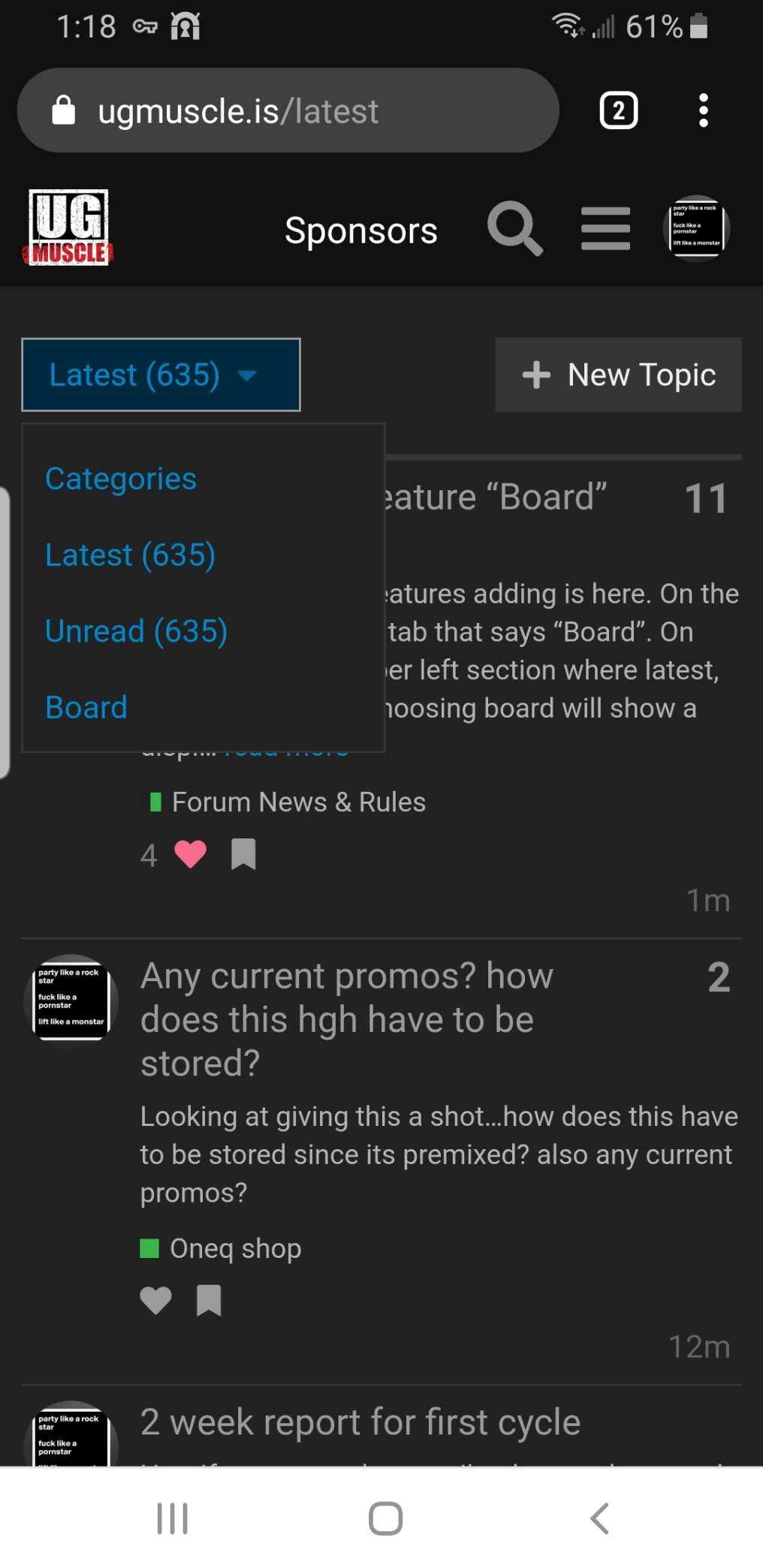Open the forum search
The image size is (763, 1568).
515,229
